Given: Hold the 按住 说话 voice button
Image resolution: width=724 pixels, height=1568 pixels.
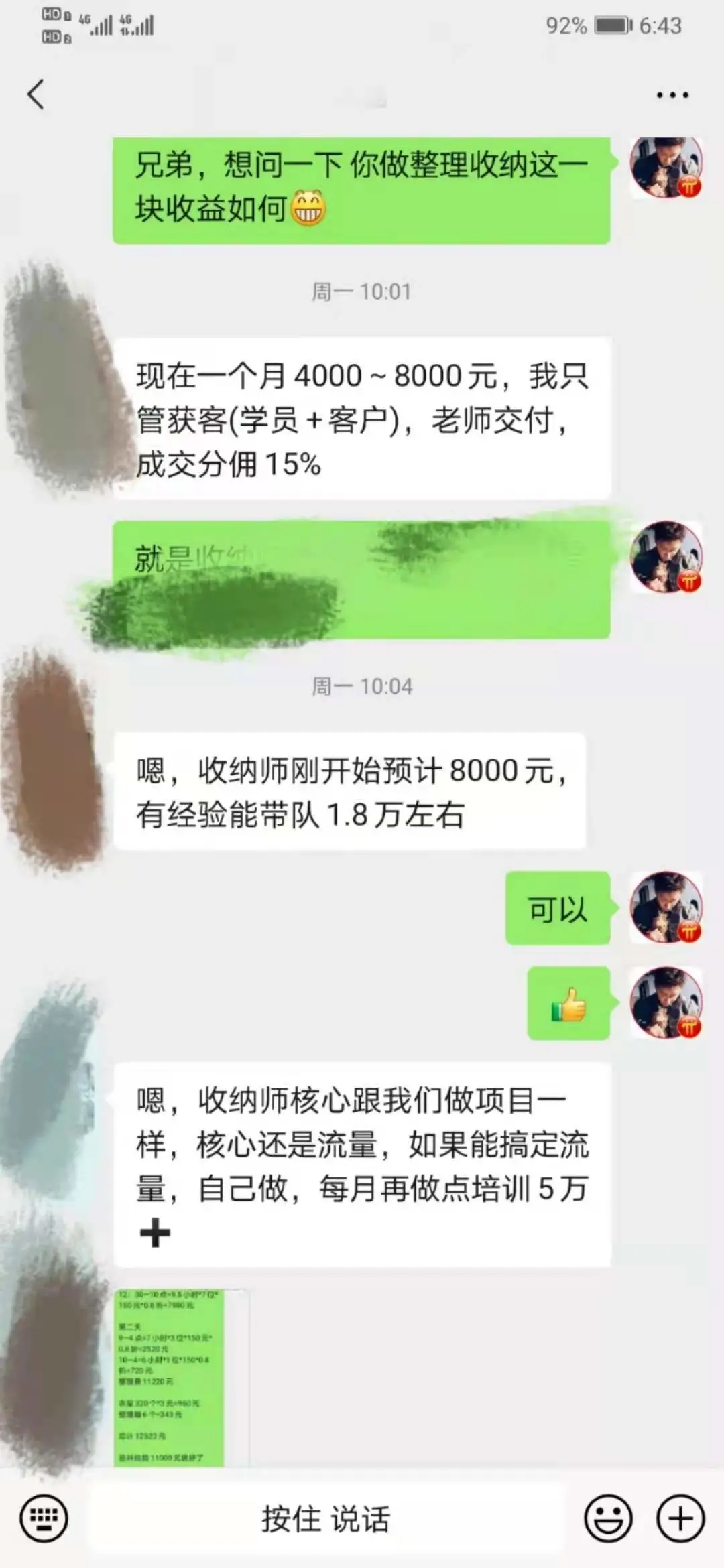Looking at the screenshot, I should (326, 1518).
